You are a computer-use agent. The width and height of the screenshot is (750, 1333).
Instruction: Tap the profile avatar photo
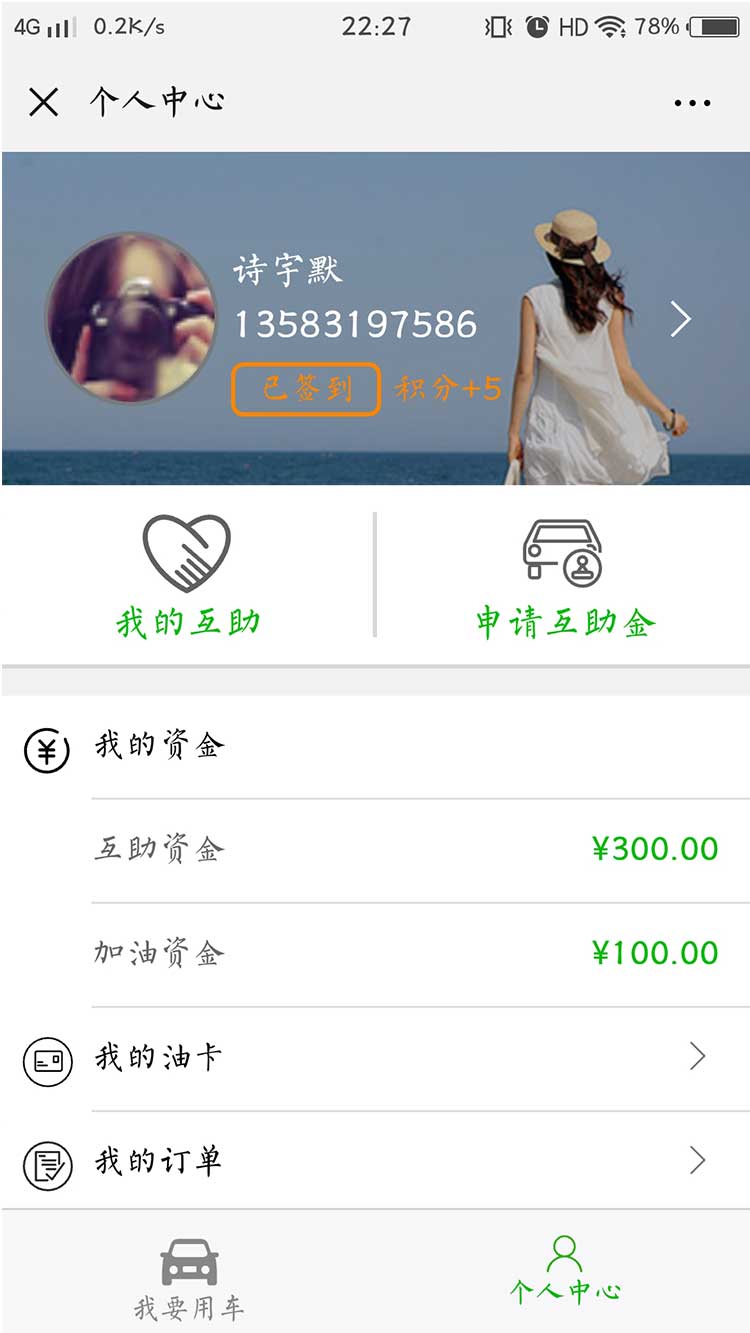pyautogui.click(x=131, y=318)
